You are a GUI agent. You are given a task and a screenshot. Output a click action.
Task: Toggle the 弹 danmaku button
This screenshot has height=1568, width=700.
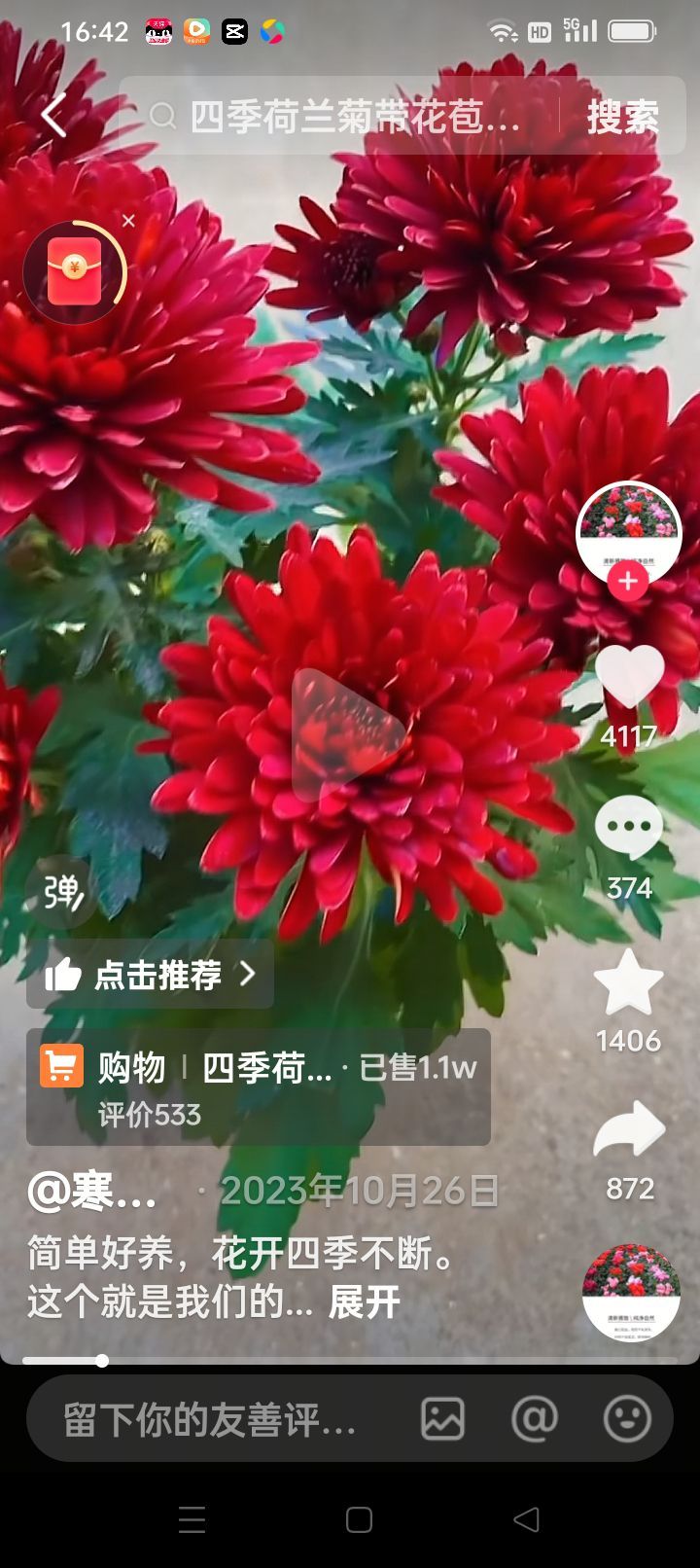(x=61, y=891)
